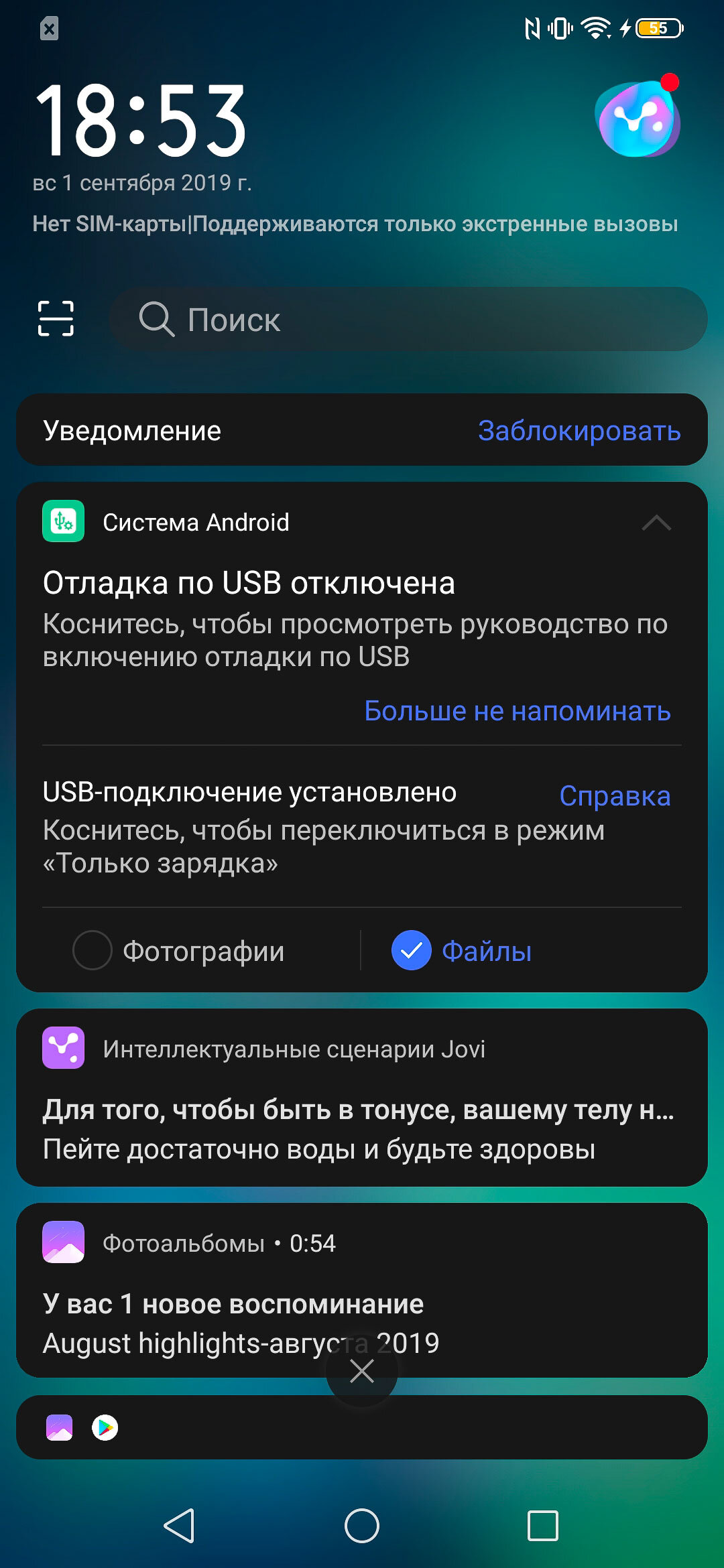Go back with the navigation bar arrow
This screenshot has height=1568, width=724.
pyautogui.click(x=180, y=1526)
